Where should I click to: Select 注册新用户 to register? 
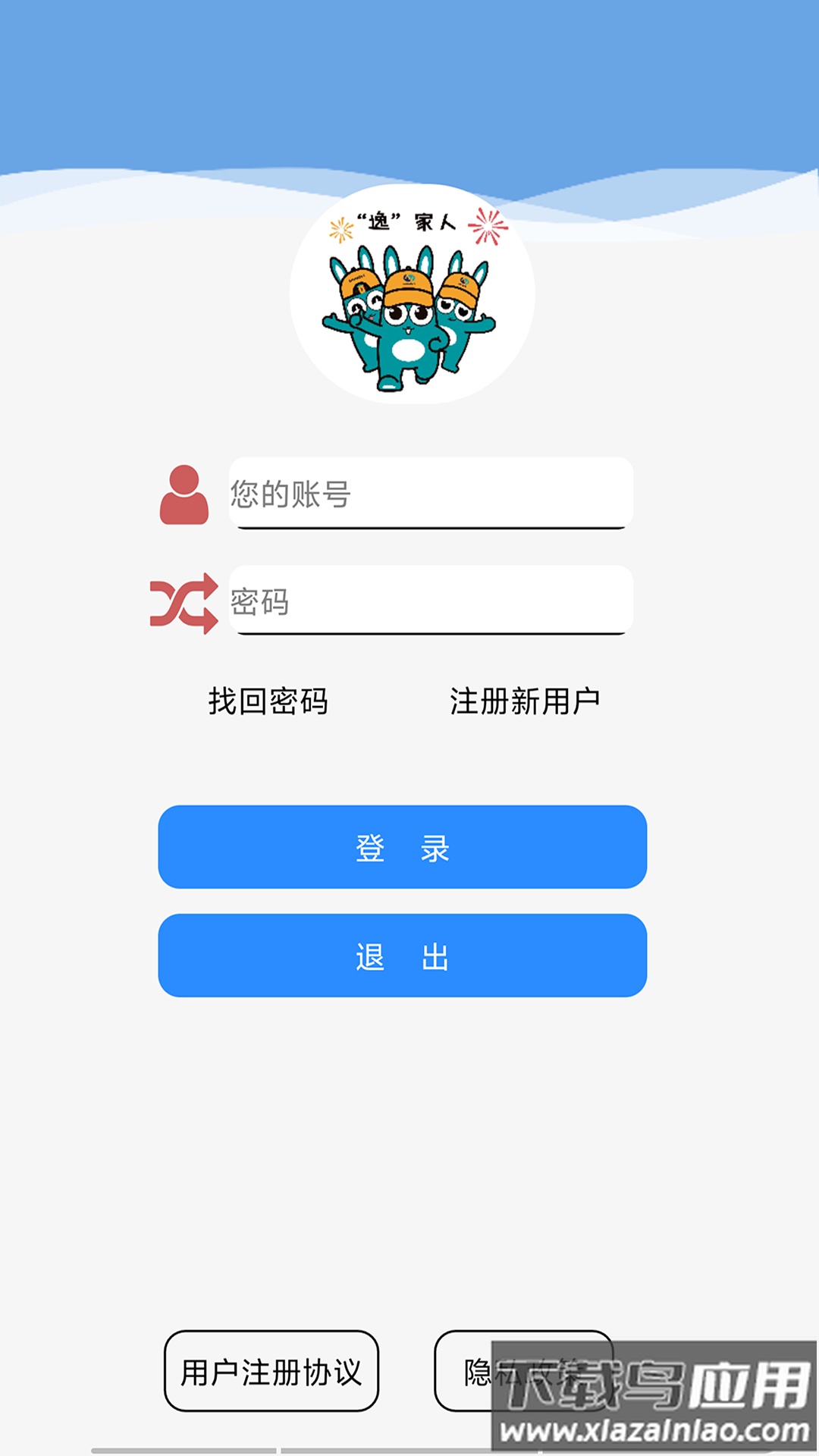[x=525, y=701]
